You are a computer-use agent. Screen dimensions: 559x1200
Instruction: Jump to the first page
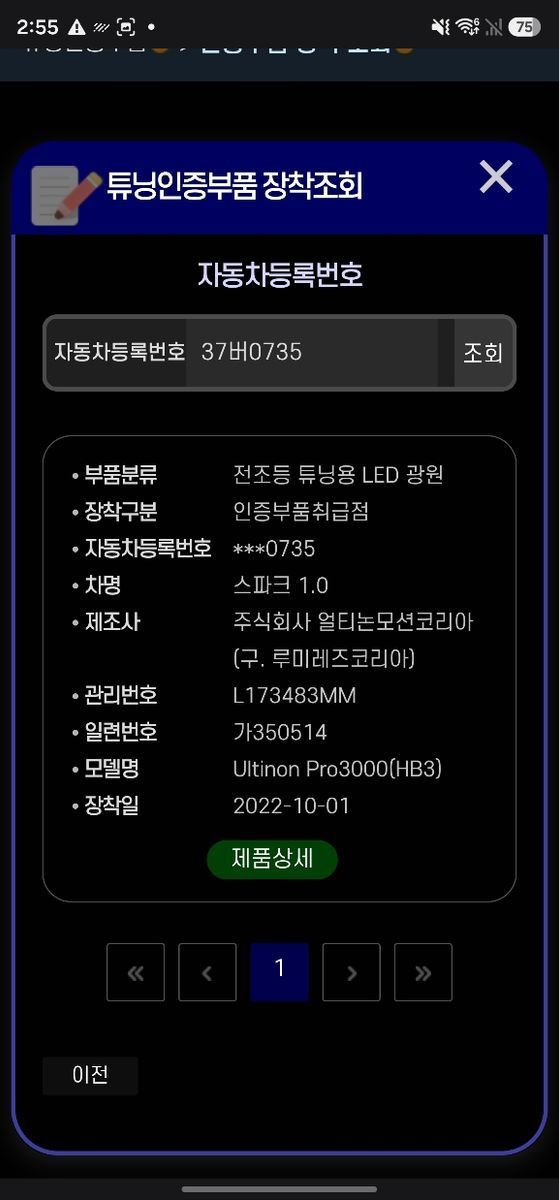click(136, 972)
